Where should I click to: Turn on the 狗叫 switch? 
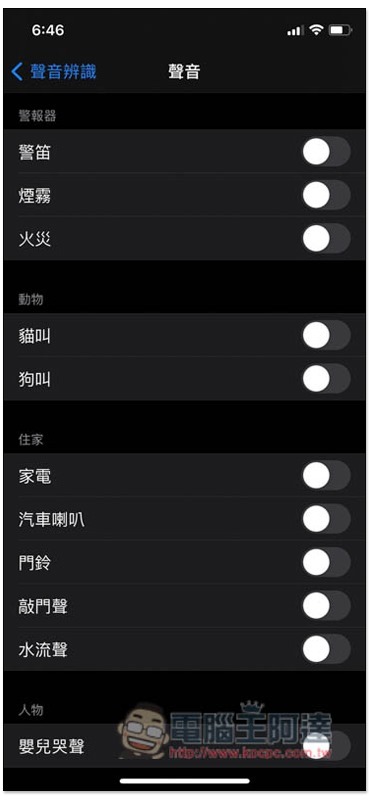point(326,379)
